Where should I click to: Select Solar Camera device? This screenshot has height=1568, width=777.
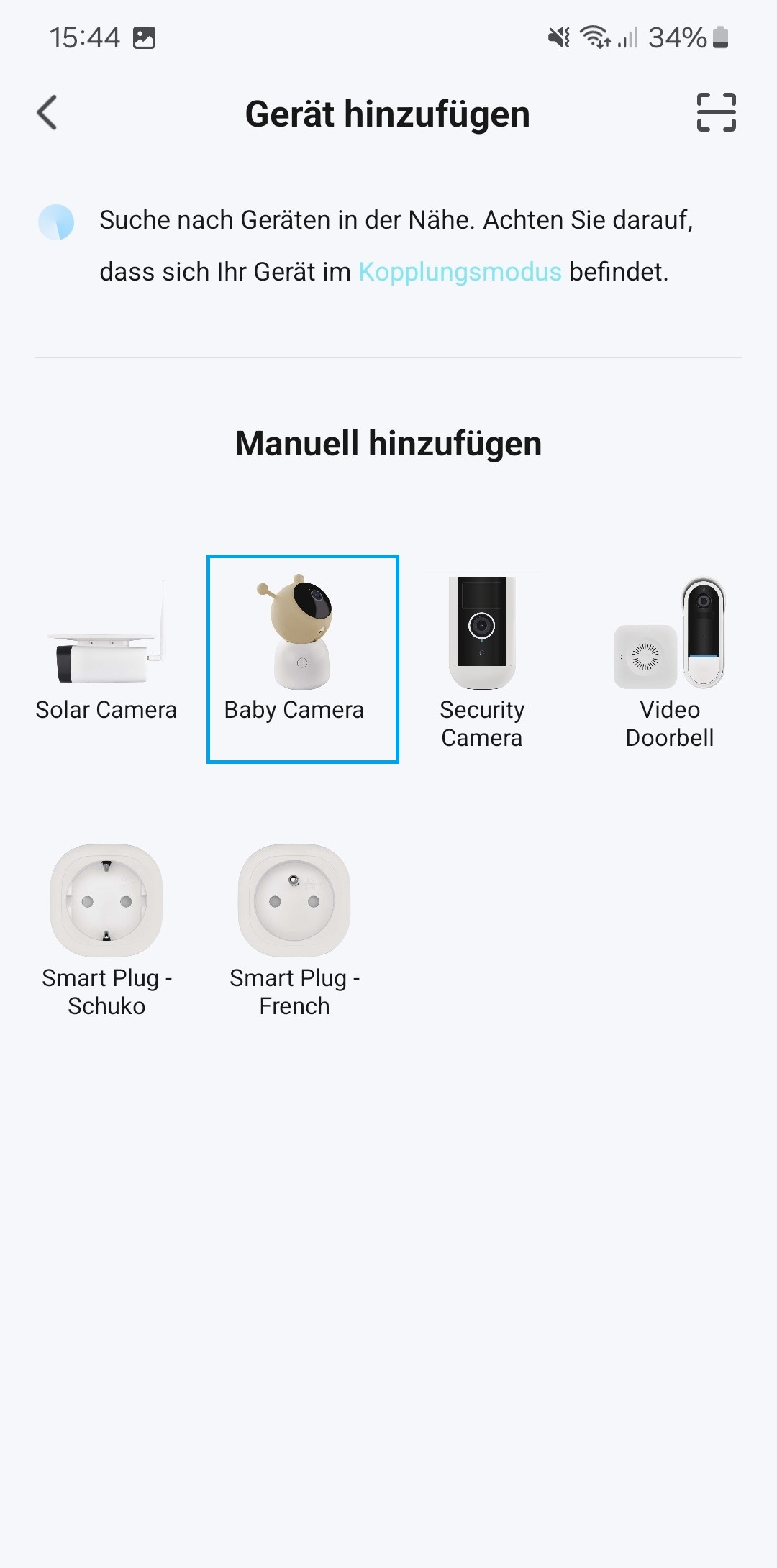point(106,651)
